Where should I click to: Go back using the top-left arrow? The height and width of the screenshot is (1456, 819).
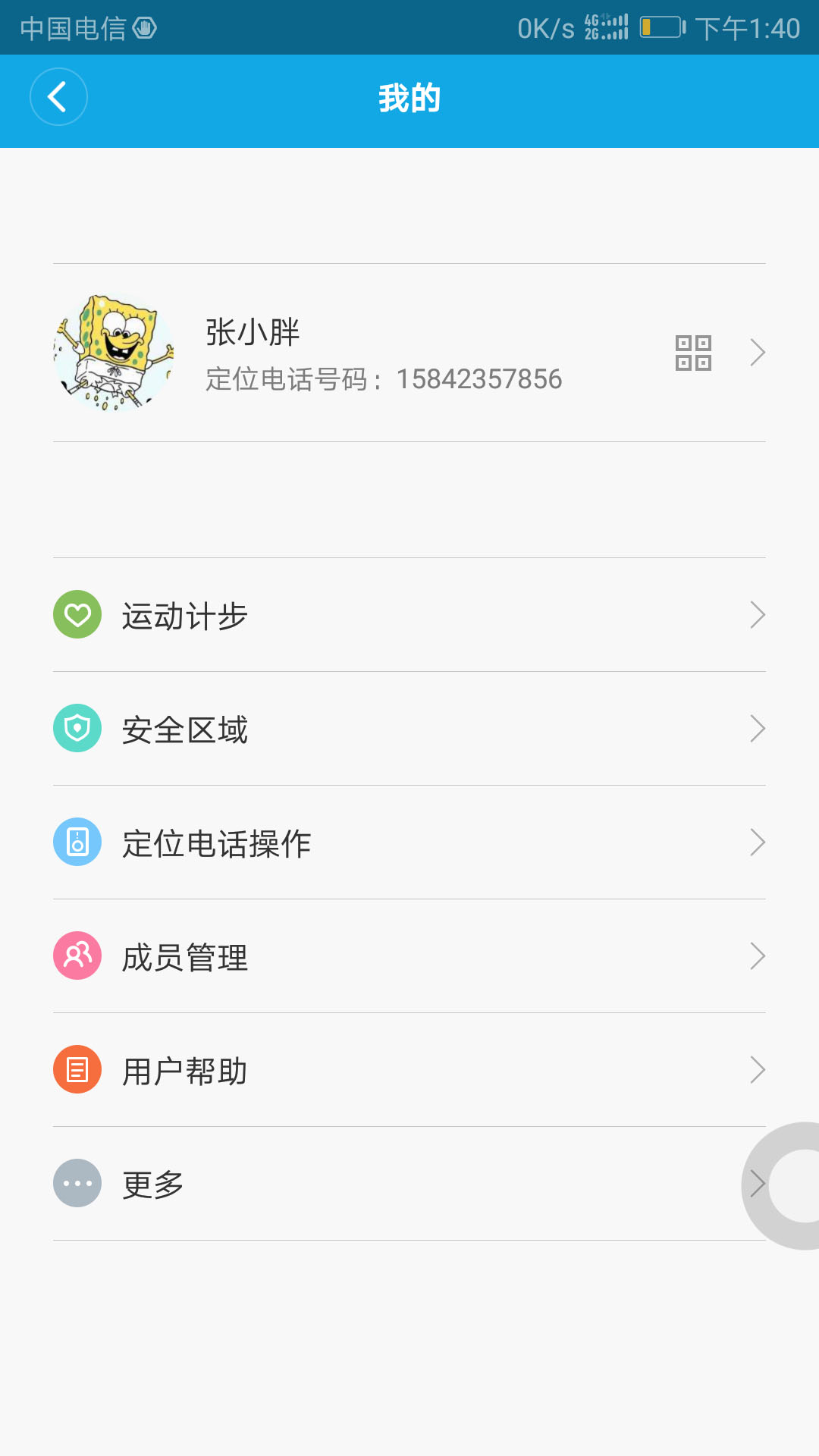(x=58, y=97)
